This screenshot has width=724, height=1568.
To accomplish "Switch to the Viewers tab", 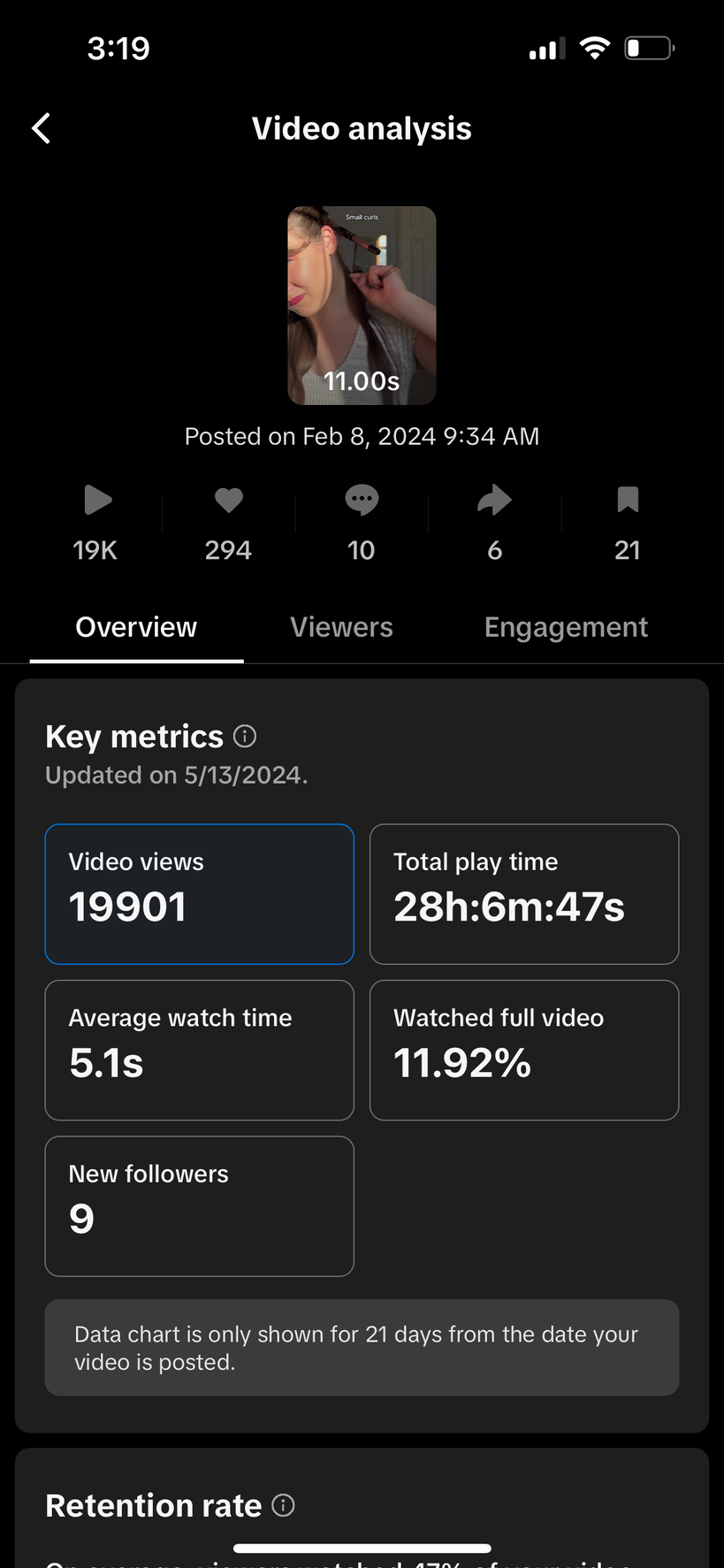I will pyautogui.click(x=341, y=627).
